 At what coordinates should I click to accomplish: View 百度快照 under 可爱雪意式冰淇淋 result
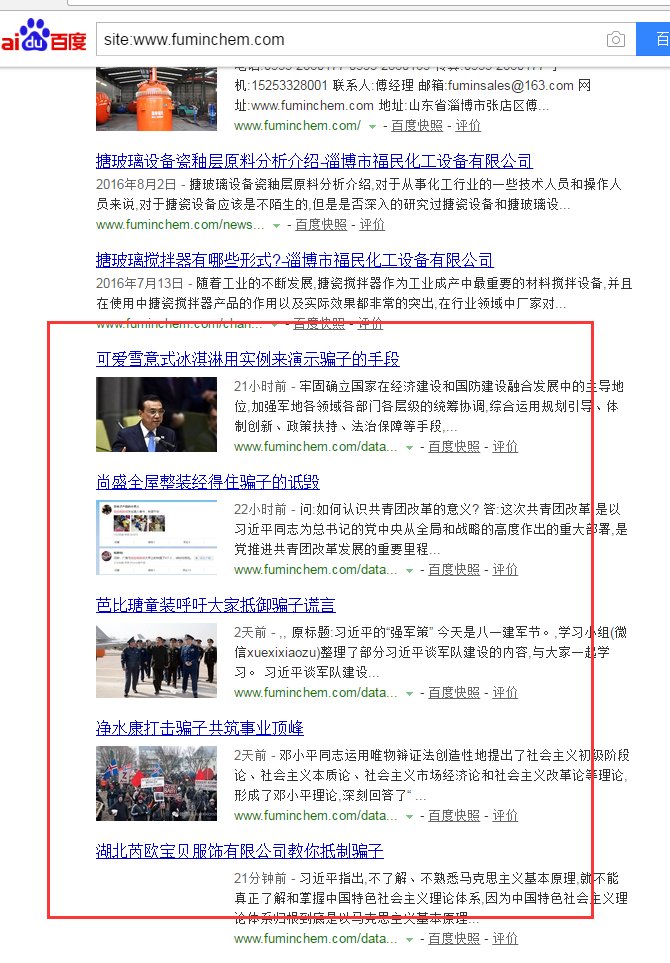pos(454,447)
